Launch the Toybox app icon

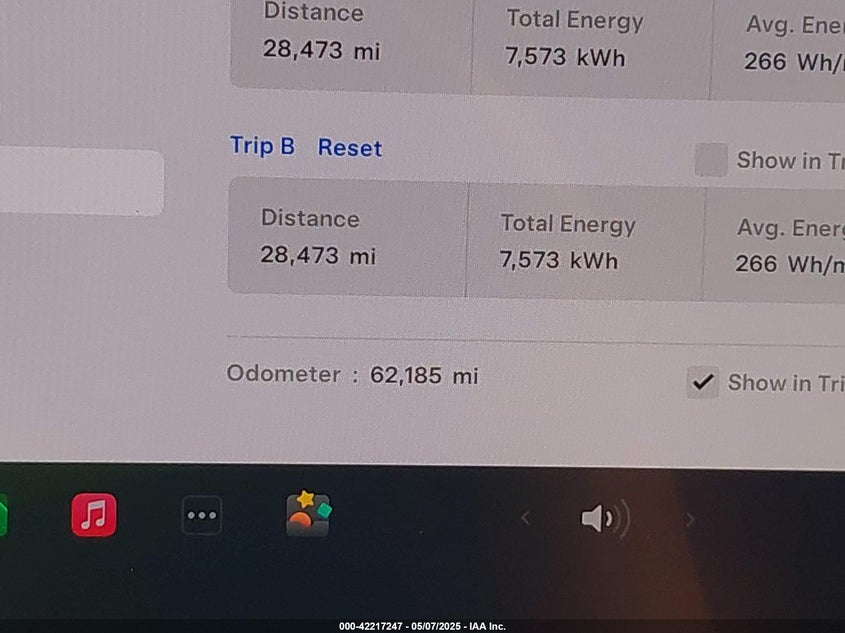(x=308, y=515)
